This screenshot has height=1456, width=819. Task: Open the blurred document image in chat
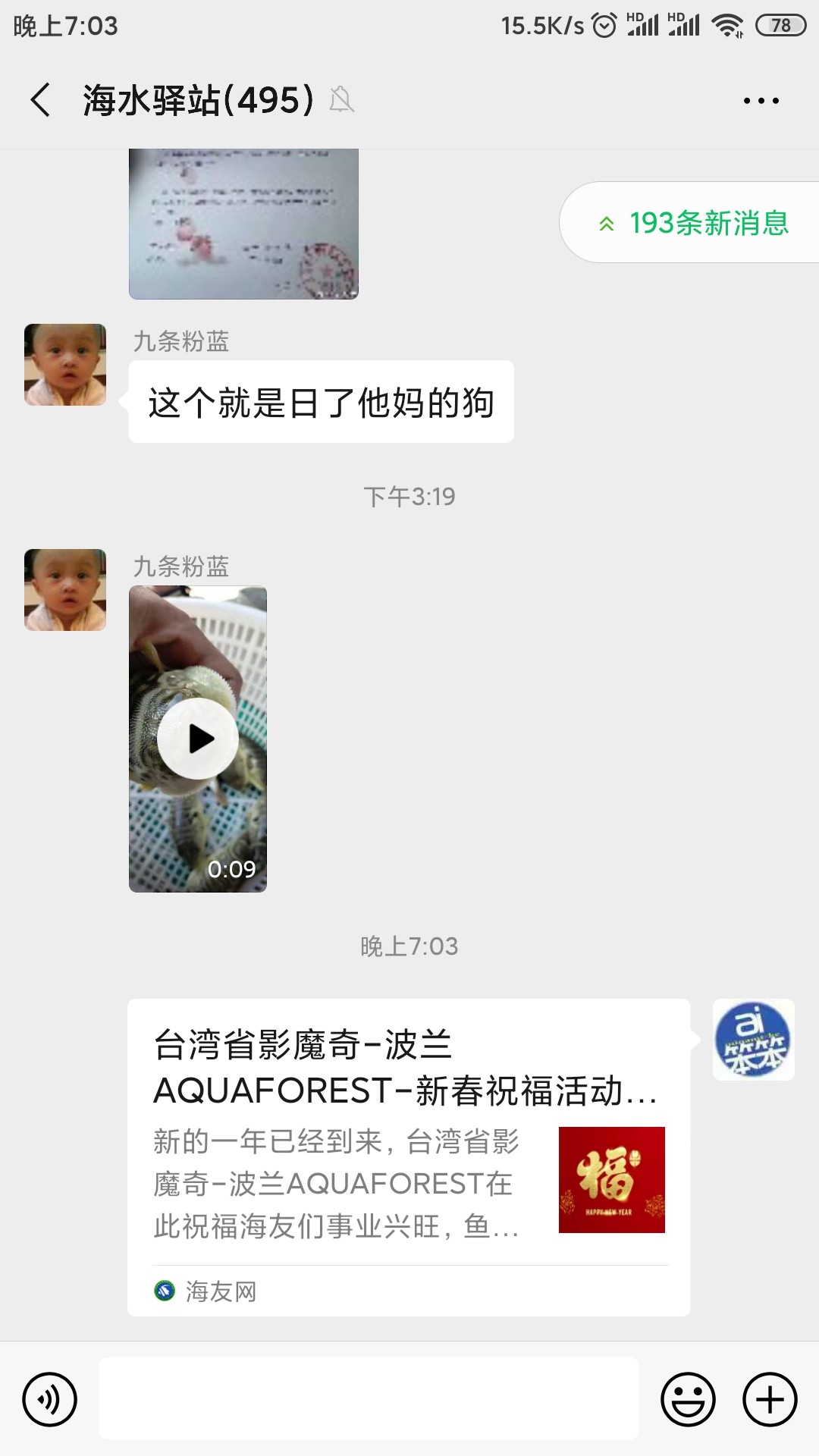243,224
